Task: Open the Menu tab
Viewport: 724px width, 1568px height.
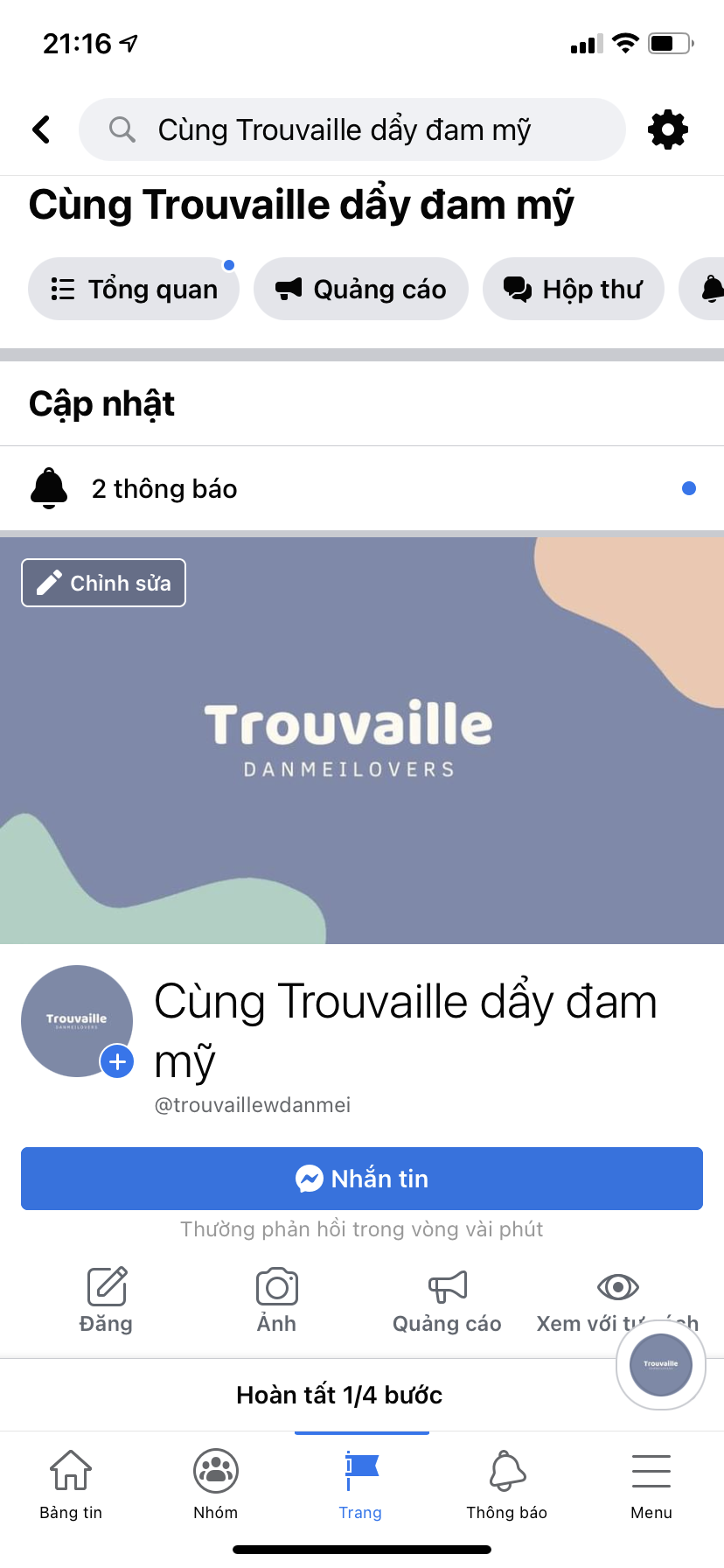Action: [651, 1483]
